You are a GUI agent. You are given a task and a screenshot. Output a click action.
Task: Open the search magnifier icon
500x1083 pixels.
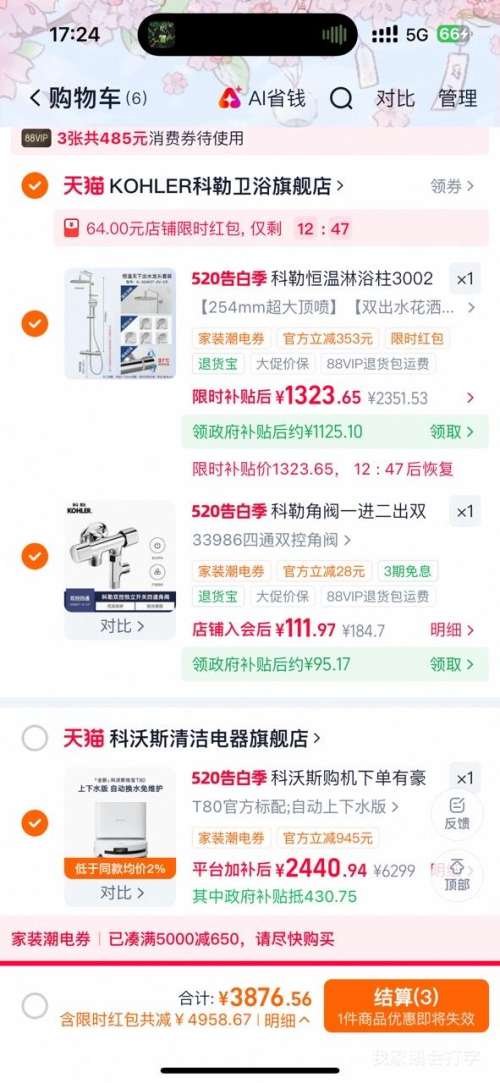click(340, 99)
